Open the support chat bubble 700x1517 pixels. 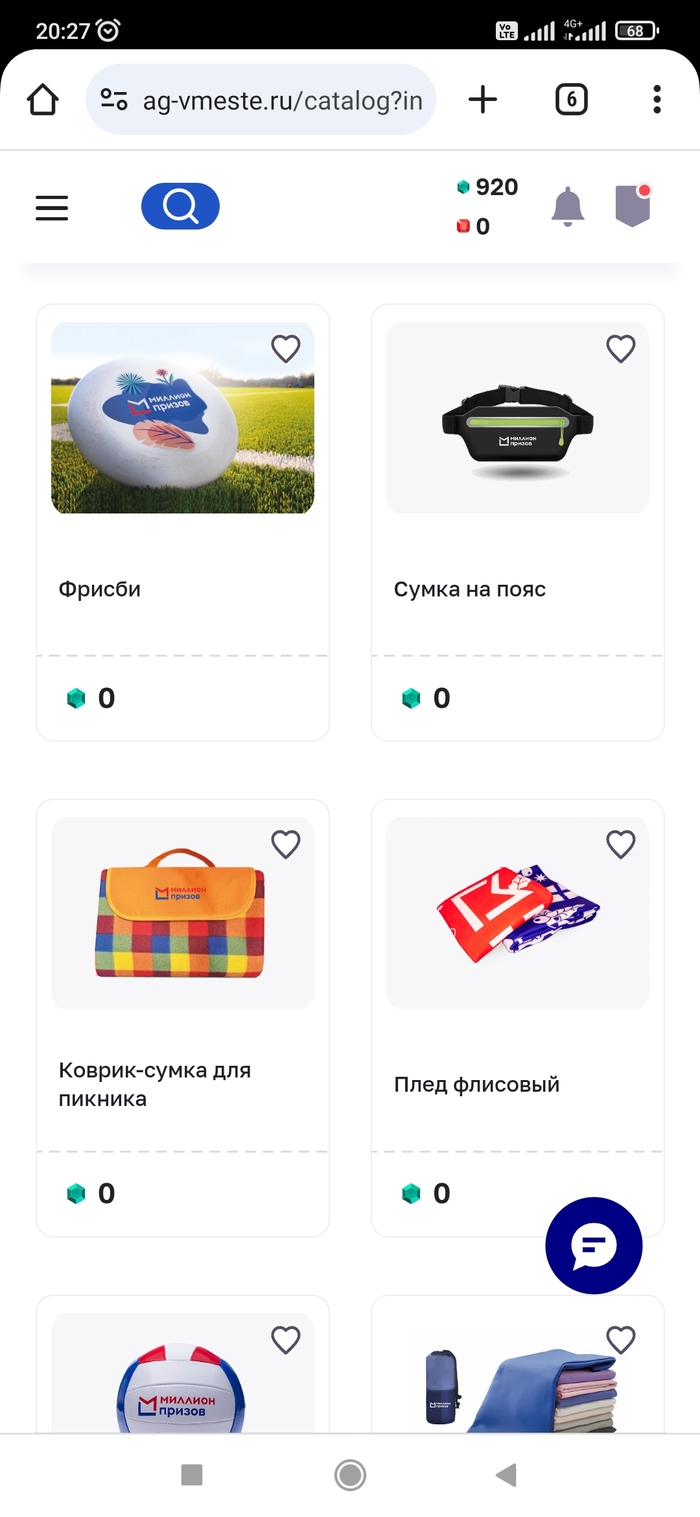(593, 1246)
